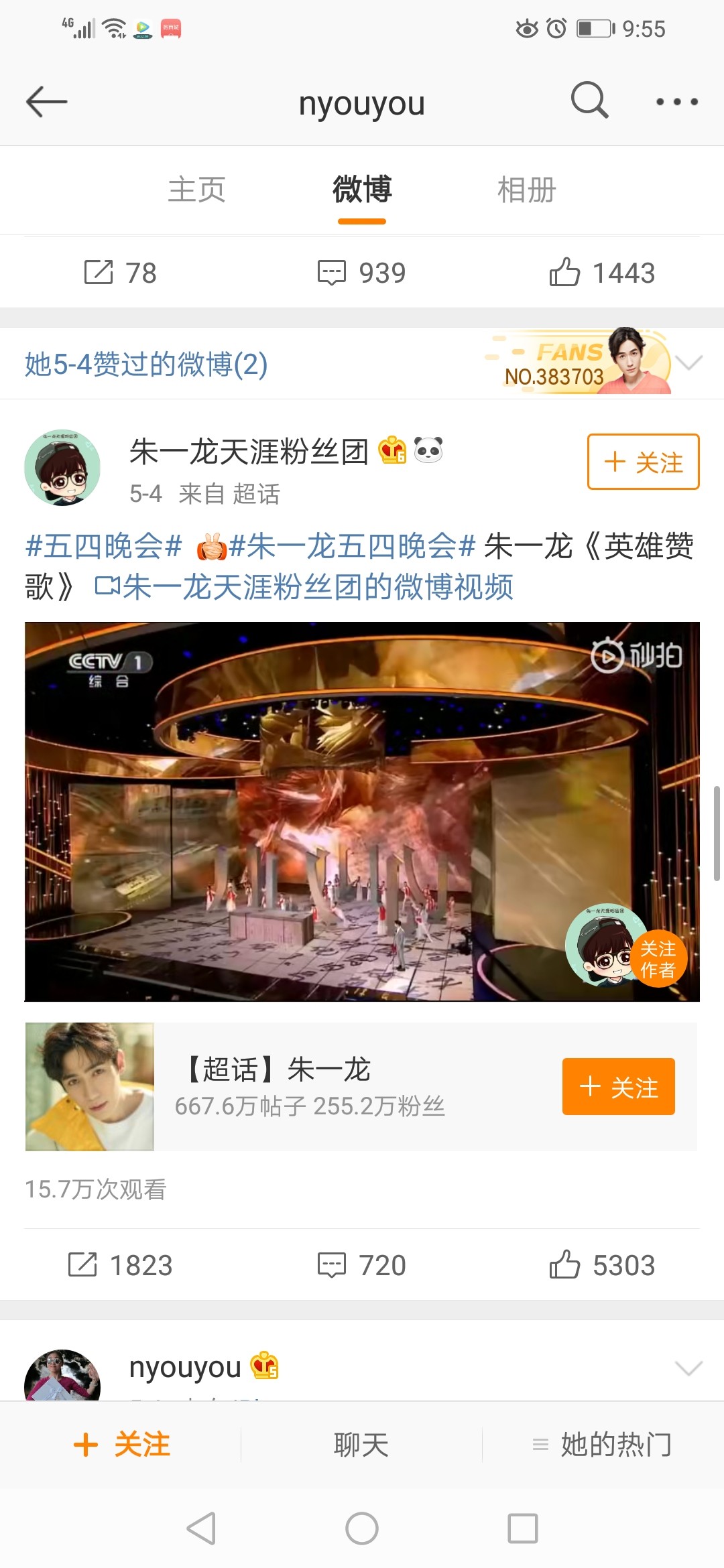Like the post with 1443 likes
Image resolution: width=724 pixels, height=1568 pixels.
tap(601, 273)
